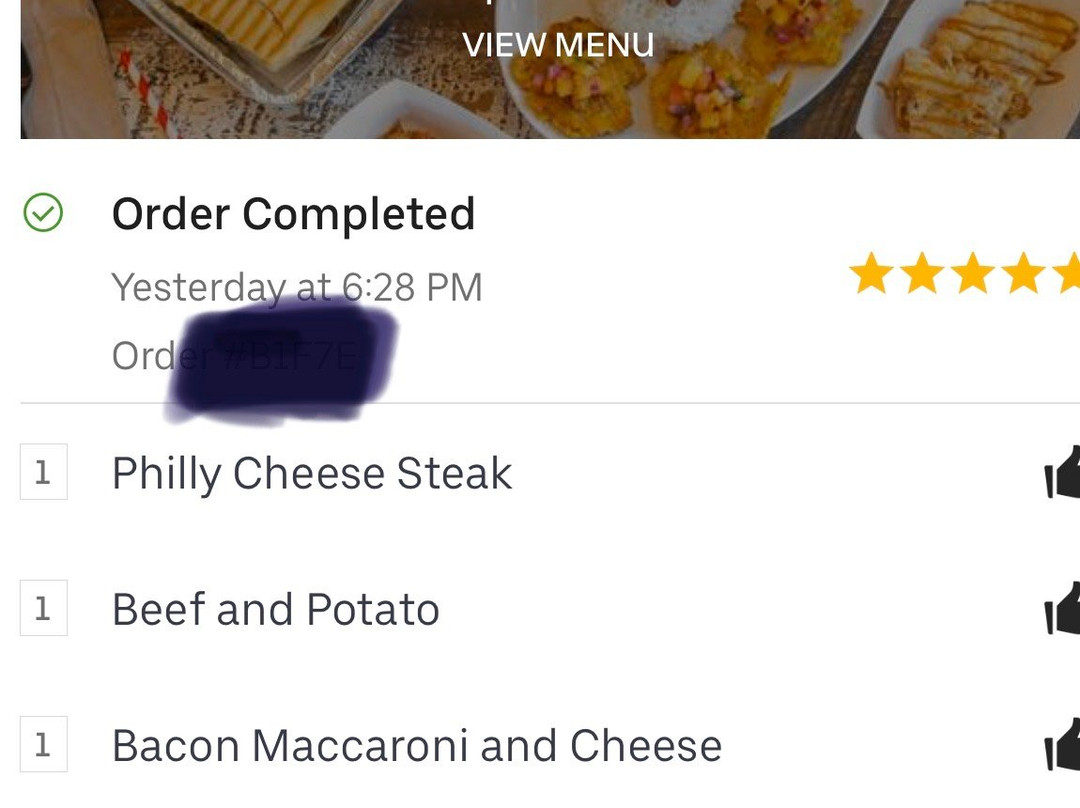Like the Bacon Maccaroni and Cheese item
Image resolution: width=1080 pixels, height=808 pixels.
click(x=1061, y=745)
